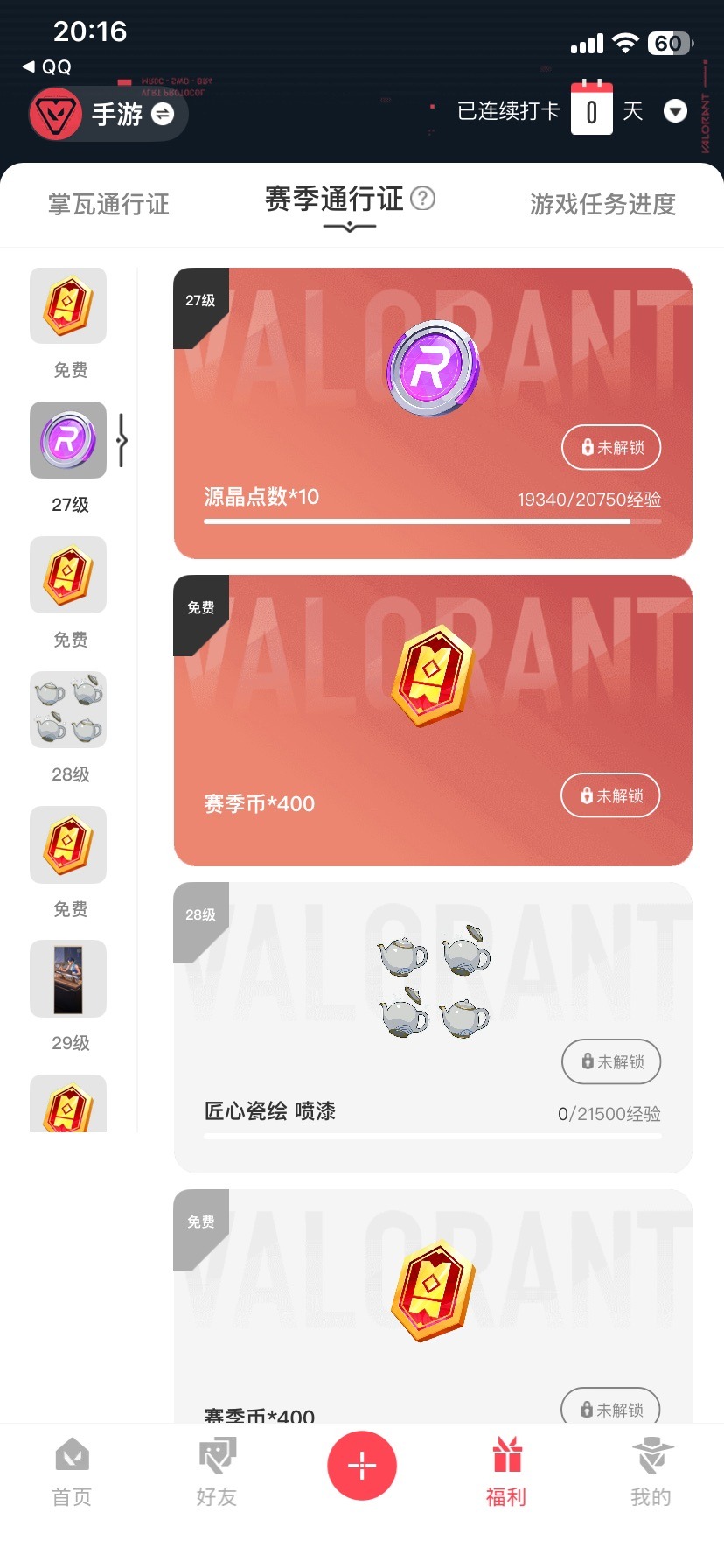
Task: Tap 未解锁 lock on 赛季币*400 card
Action: pos(609,795)
